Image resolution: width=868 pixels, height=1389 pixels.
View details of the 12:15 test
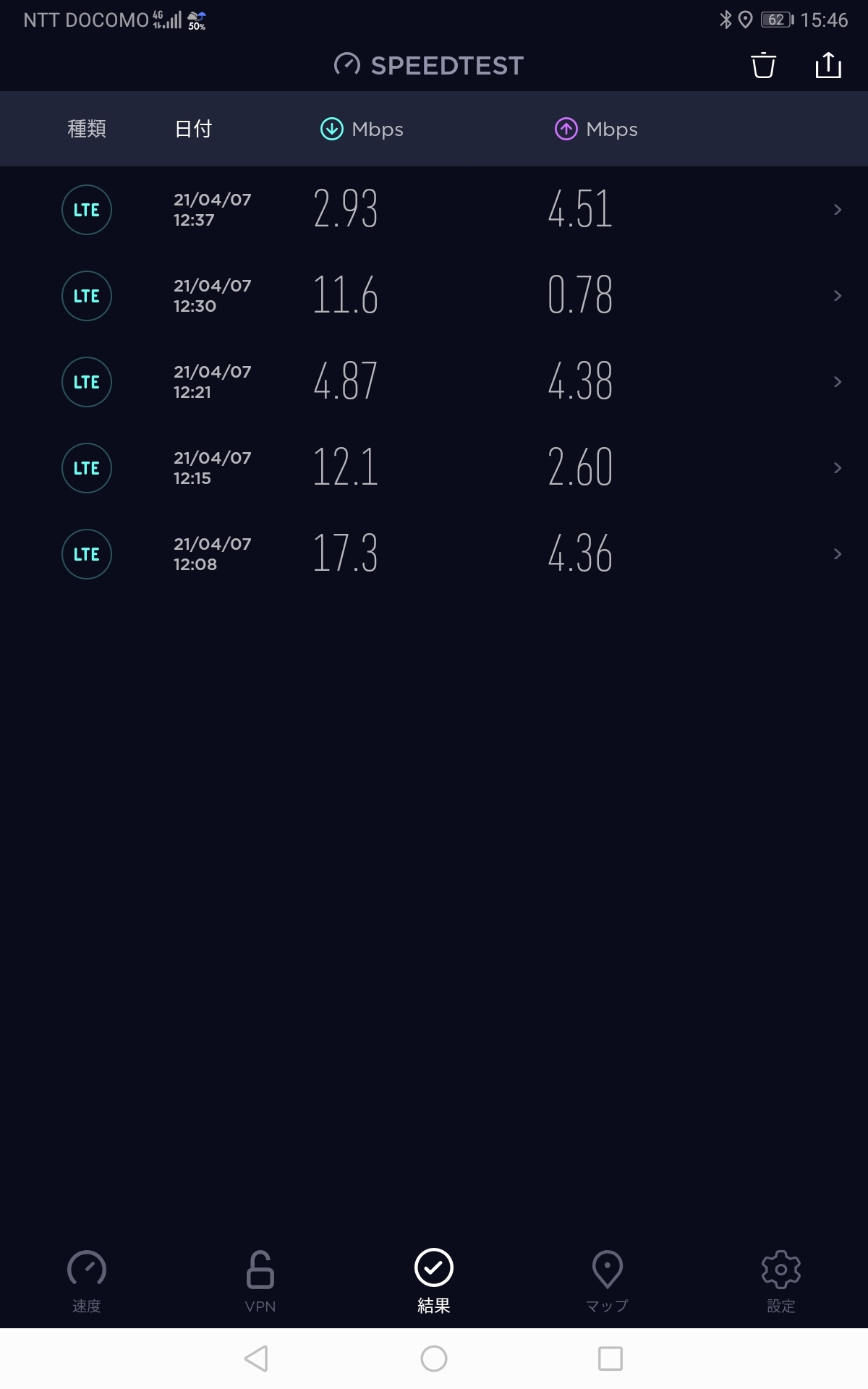434,468
